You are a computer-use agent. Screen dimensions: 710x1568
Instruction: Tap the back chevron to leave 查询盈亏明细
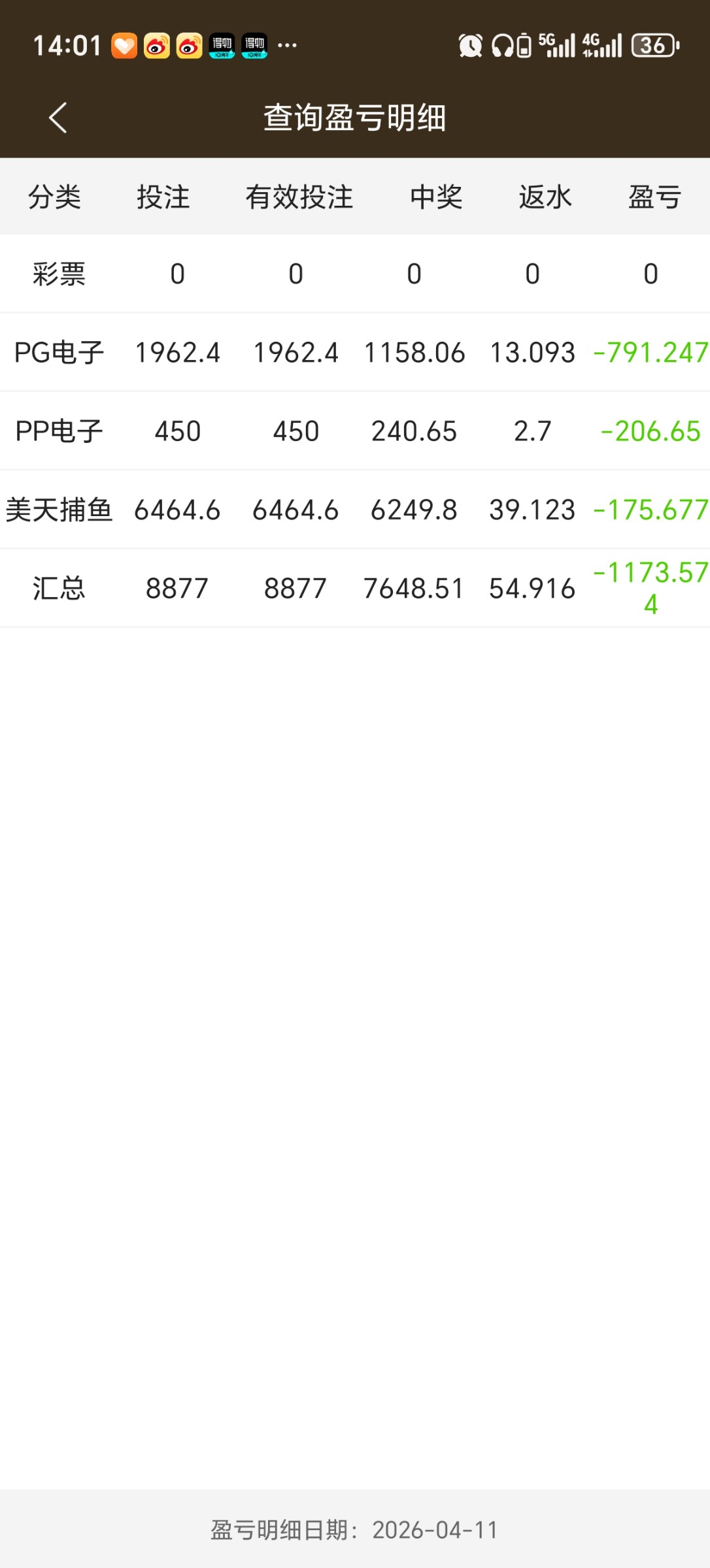coord(58,118)
